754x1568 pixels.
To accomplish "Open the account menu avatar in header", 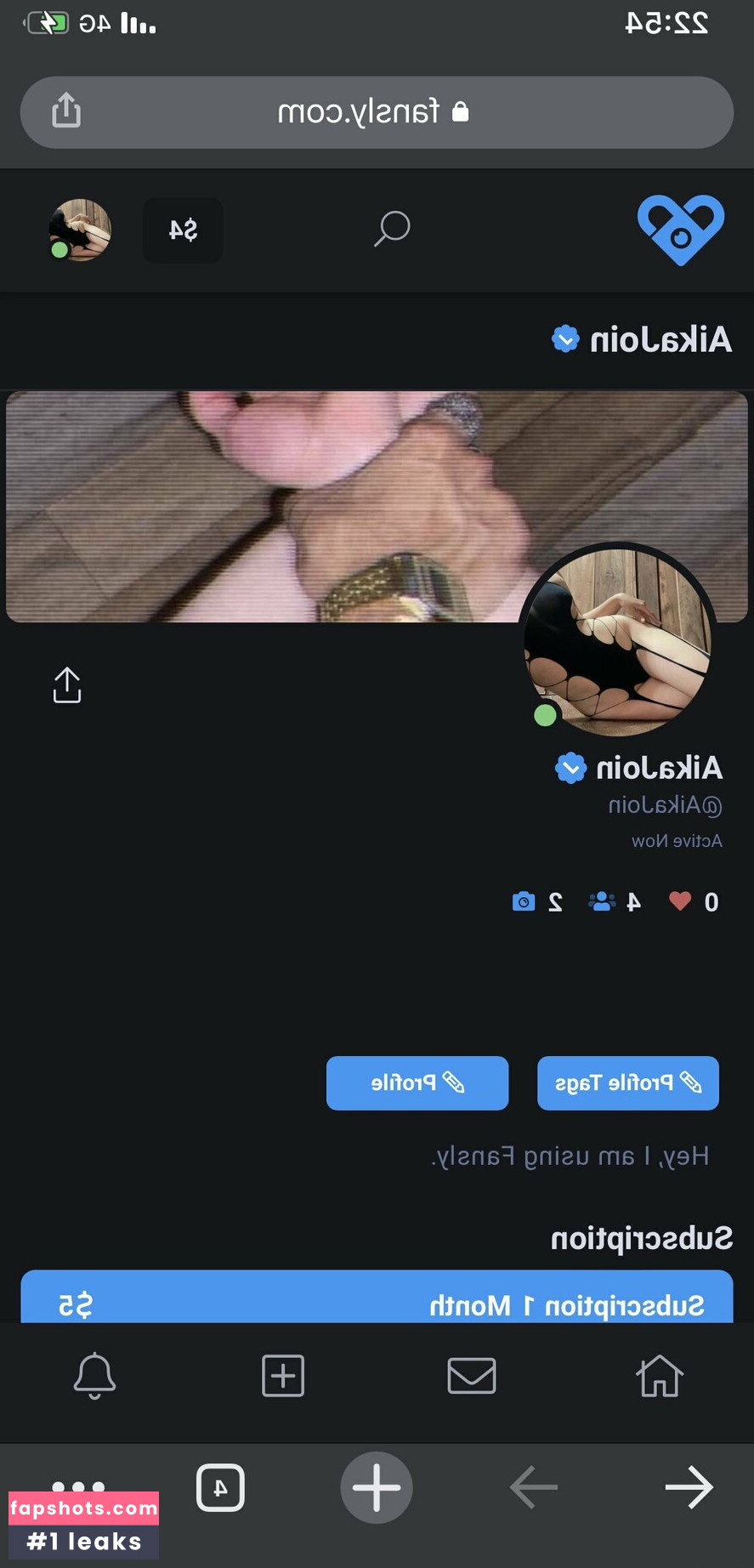I will [80, 230].
